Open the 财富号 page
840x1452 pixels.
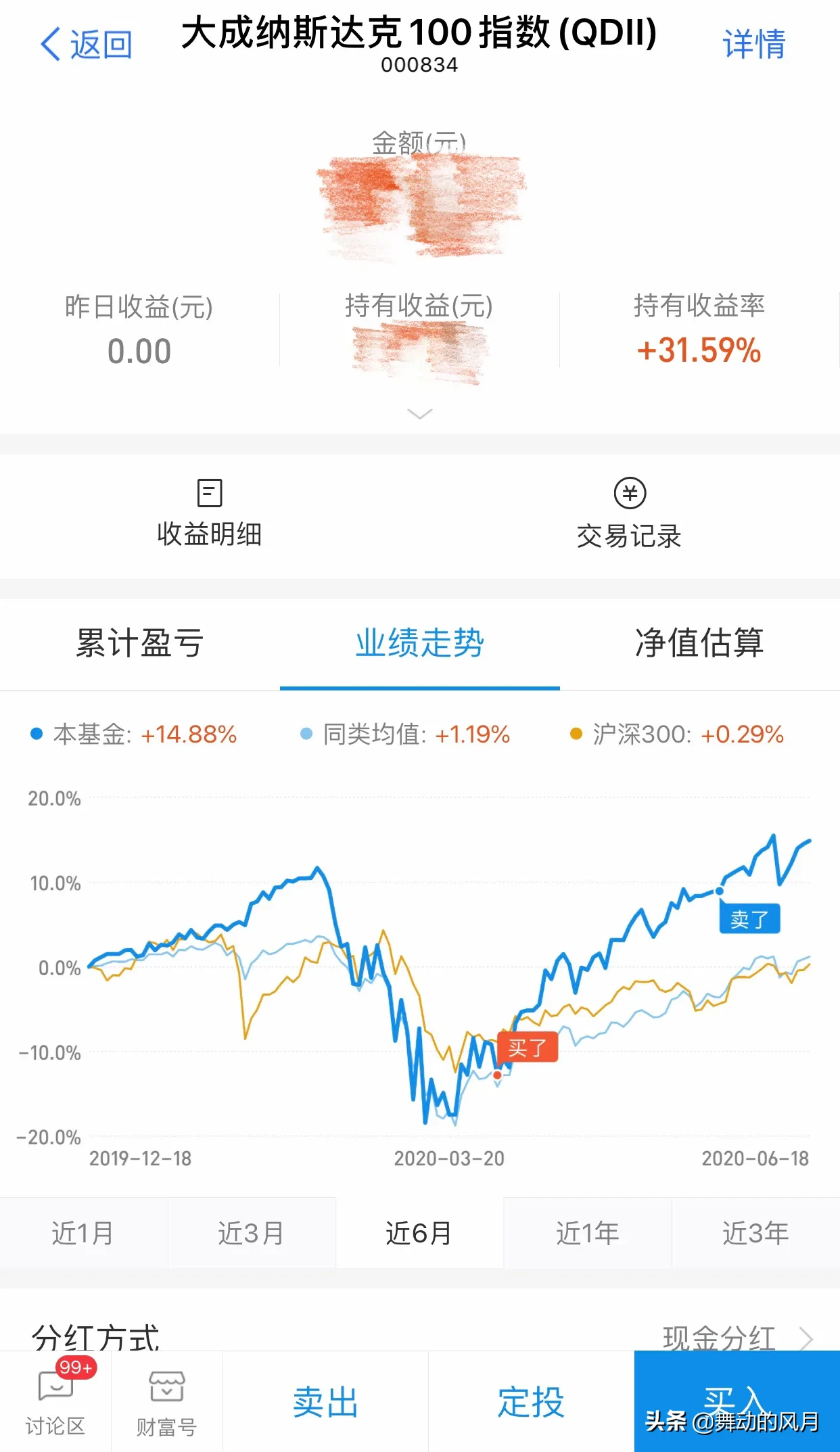pyautogui.click(x=166, y=1401)
